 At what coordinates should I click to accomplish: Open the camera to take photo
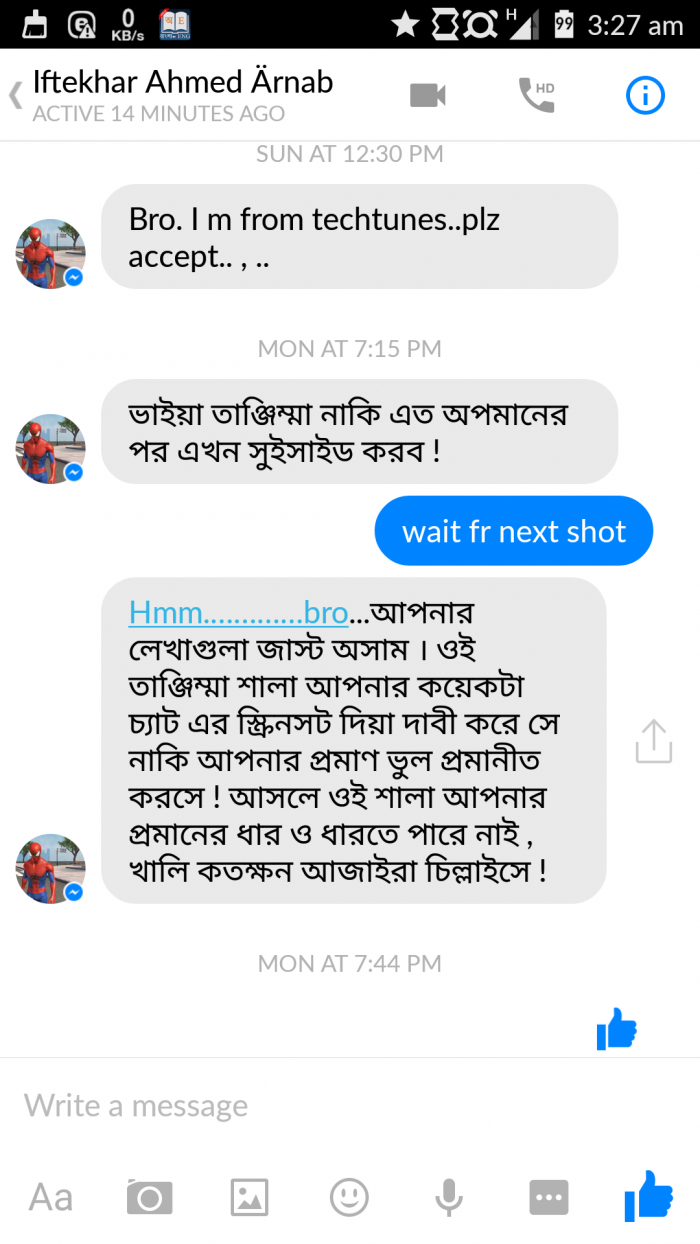(x=150, y=1197)
